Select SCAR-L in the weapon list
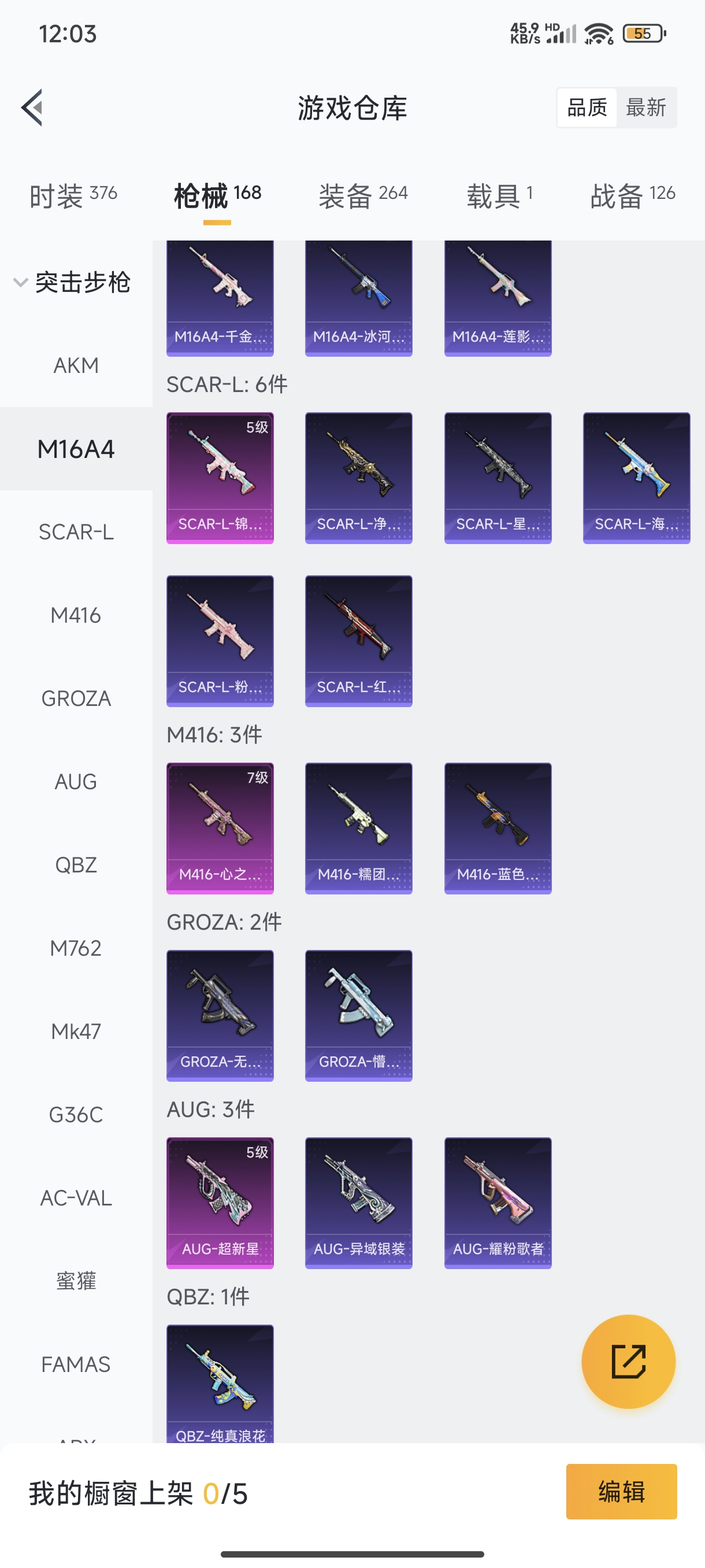The image size is (705, 1568). click(76, 532)
